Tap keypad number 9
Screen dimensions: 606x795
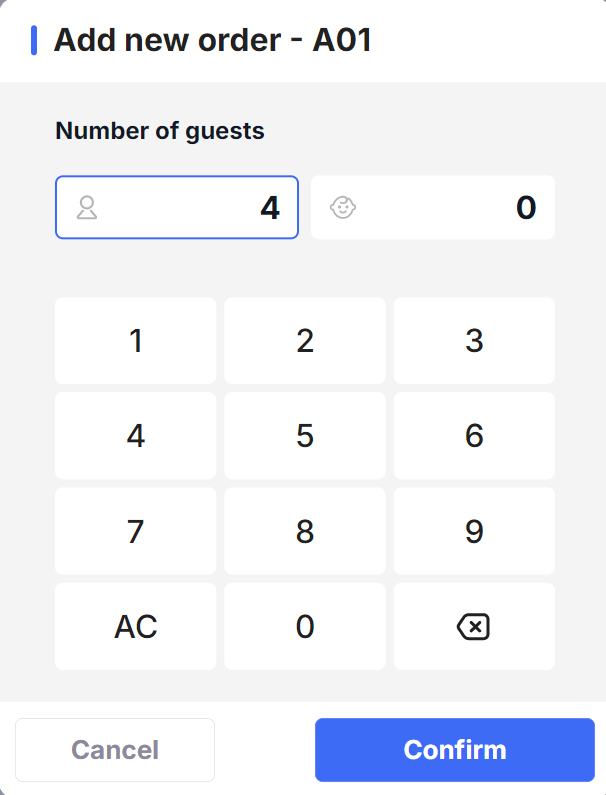click(474, 531)
